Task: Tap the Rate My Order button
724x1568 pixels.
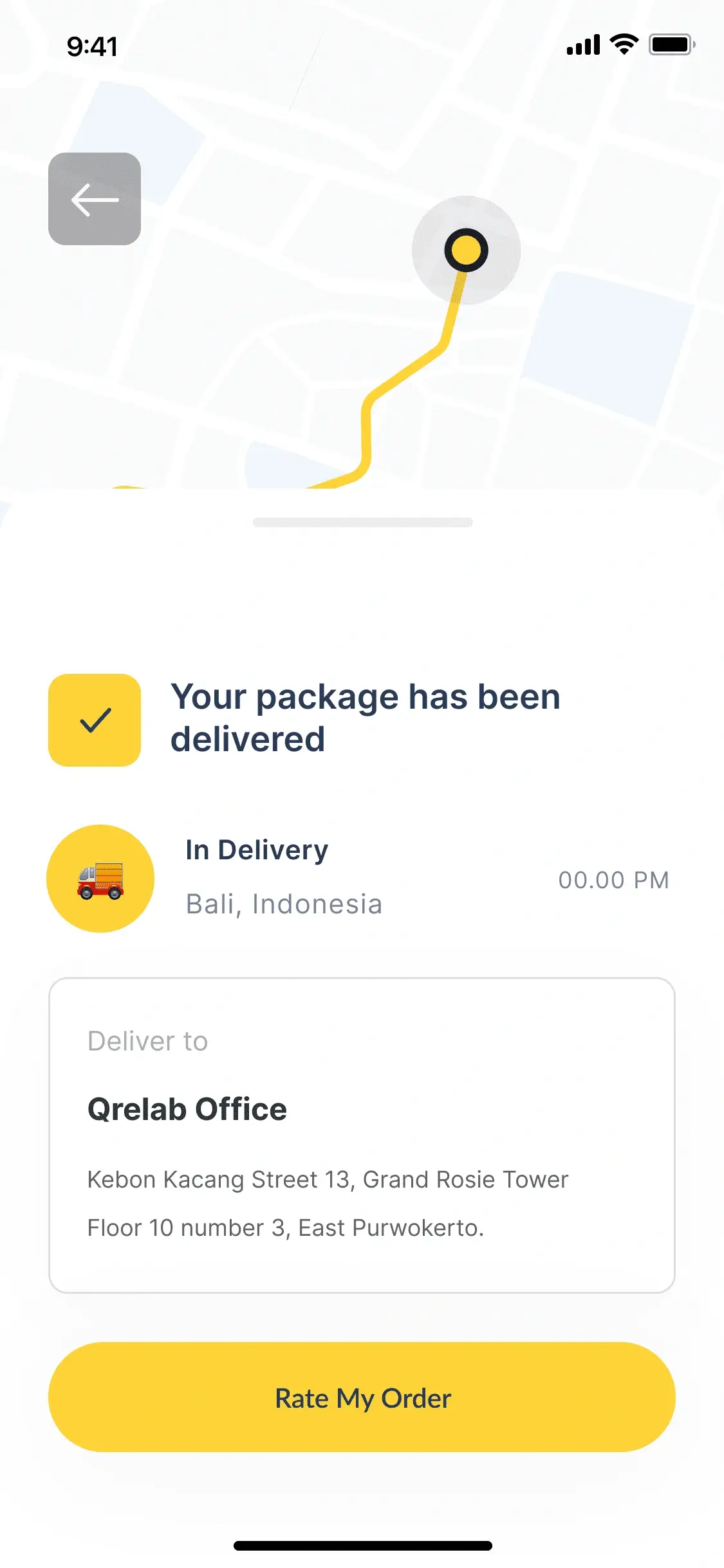Action: (362, 1397)
